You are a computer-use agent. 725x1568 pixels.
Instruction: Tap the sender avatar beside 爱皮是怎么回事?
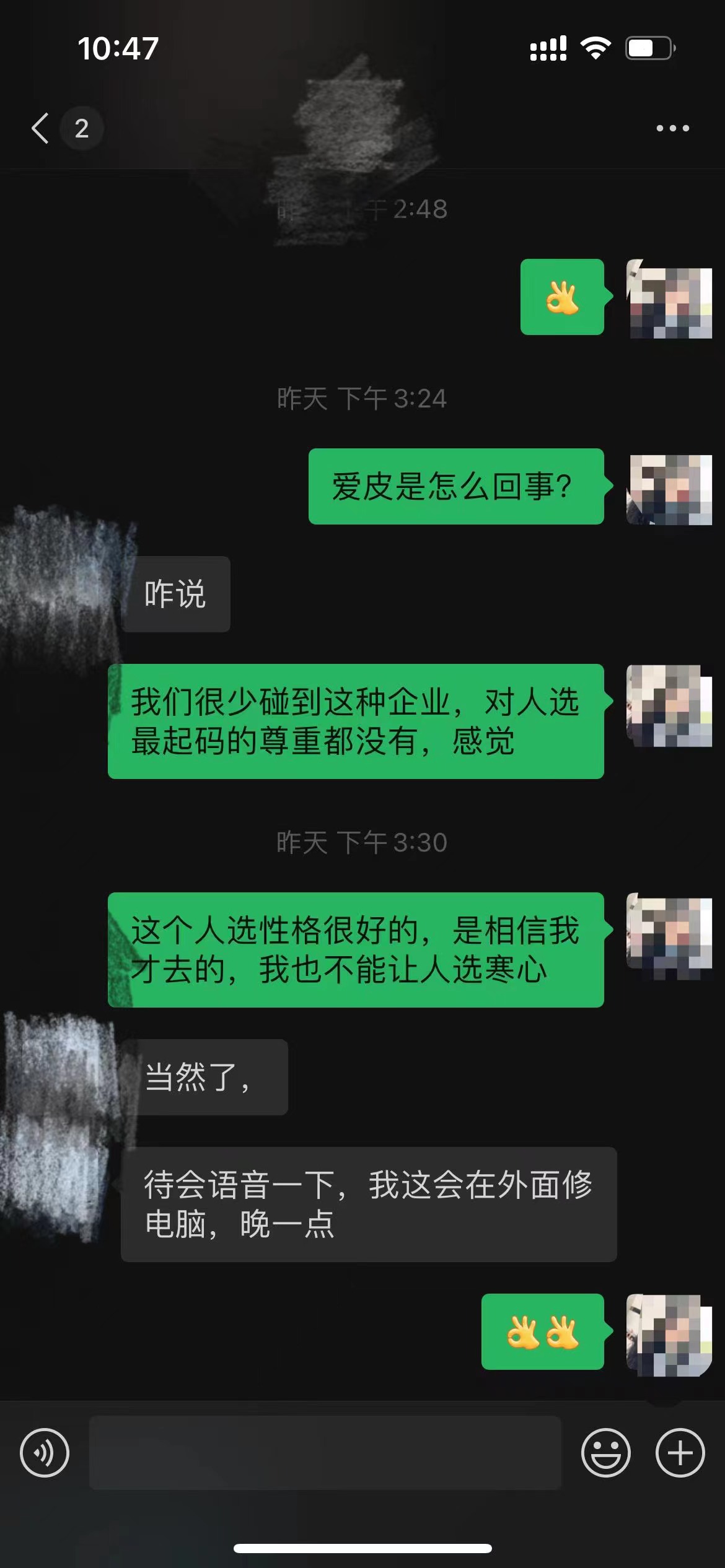pos(669,489)
